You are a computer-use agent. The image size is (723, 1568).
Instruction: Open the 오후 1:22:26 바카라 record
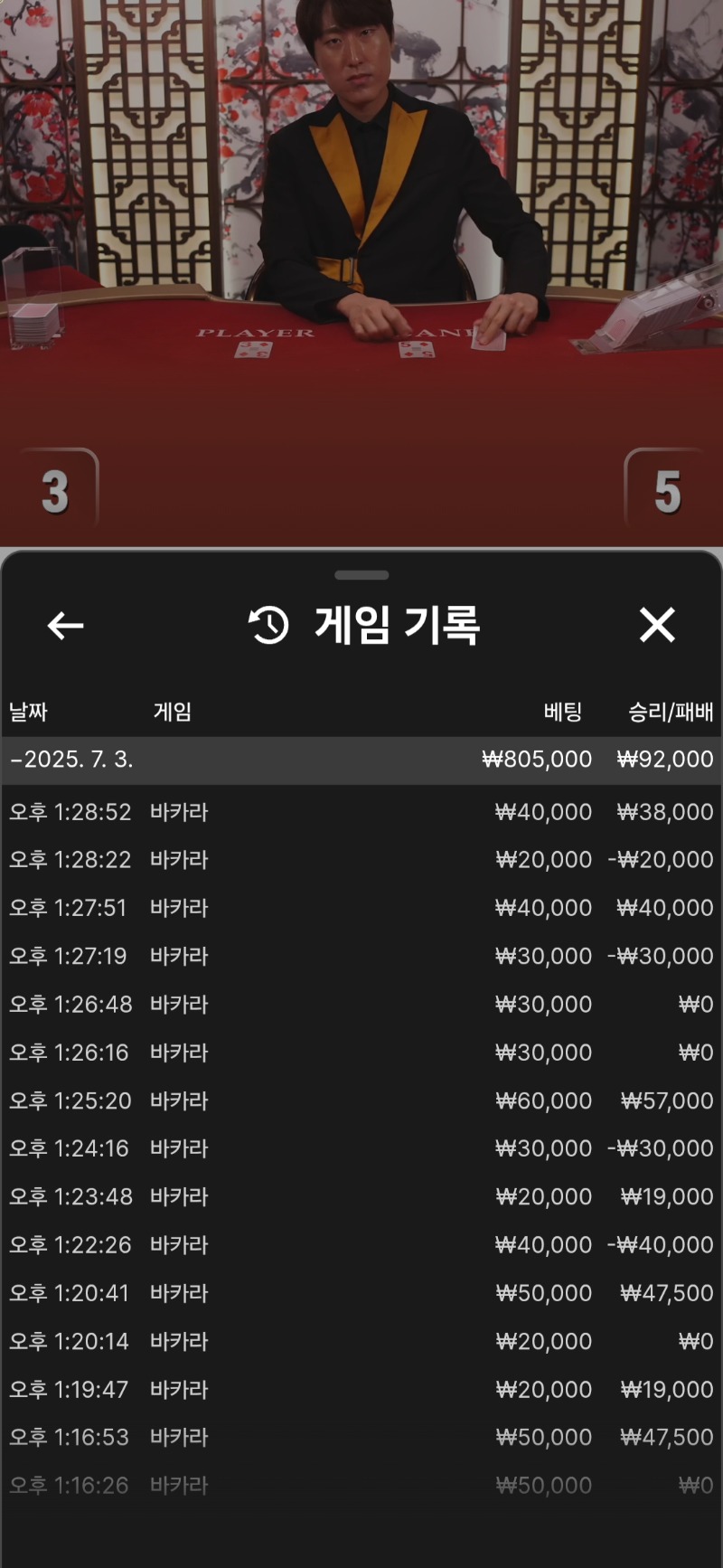[361, 1245]
